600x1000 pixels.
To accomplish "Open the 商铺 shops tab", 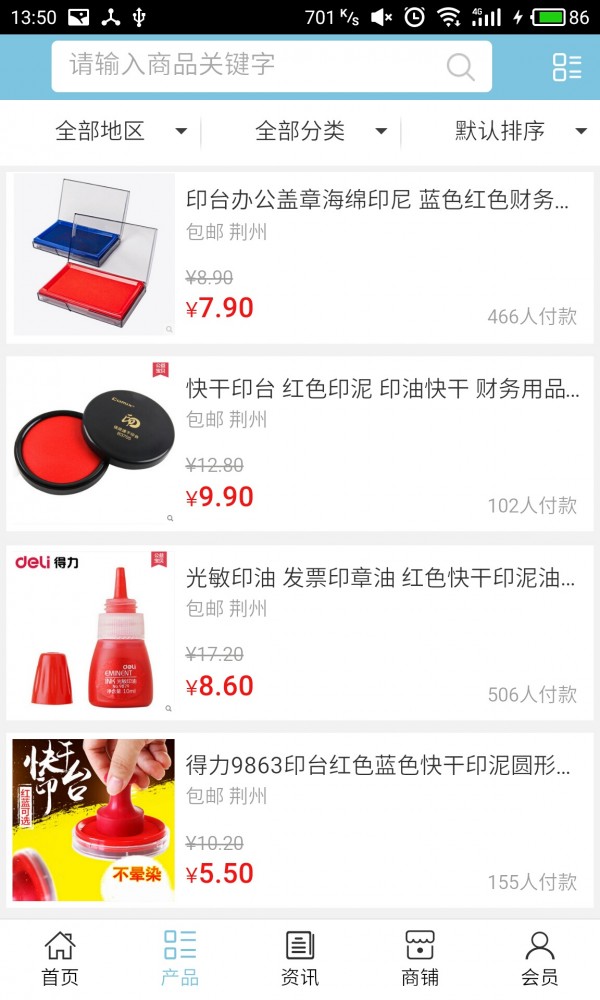I will tap(420, 958).
